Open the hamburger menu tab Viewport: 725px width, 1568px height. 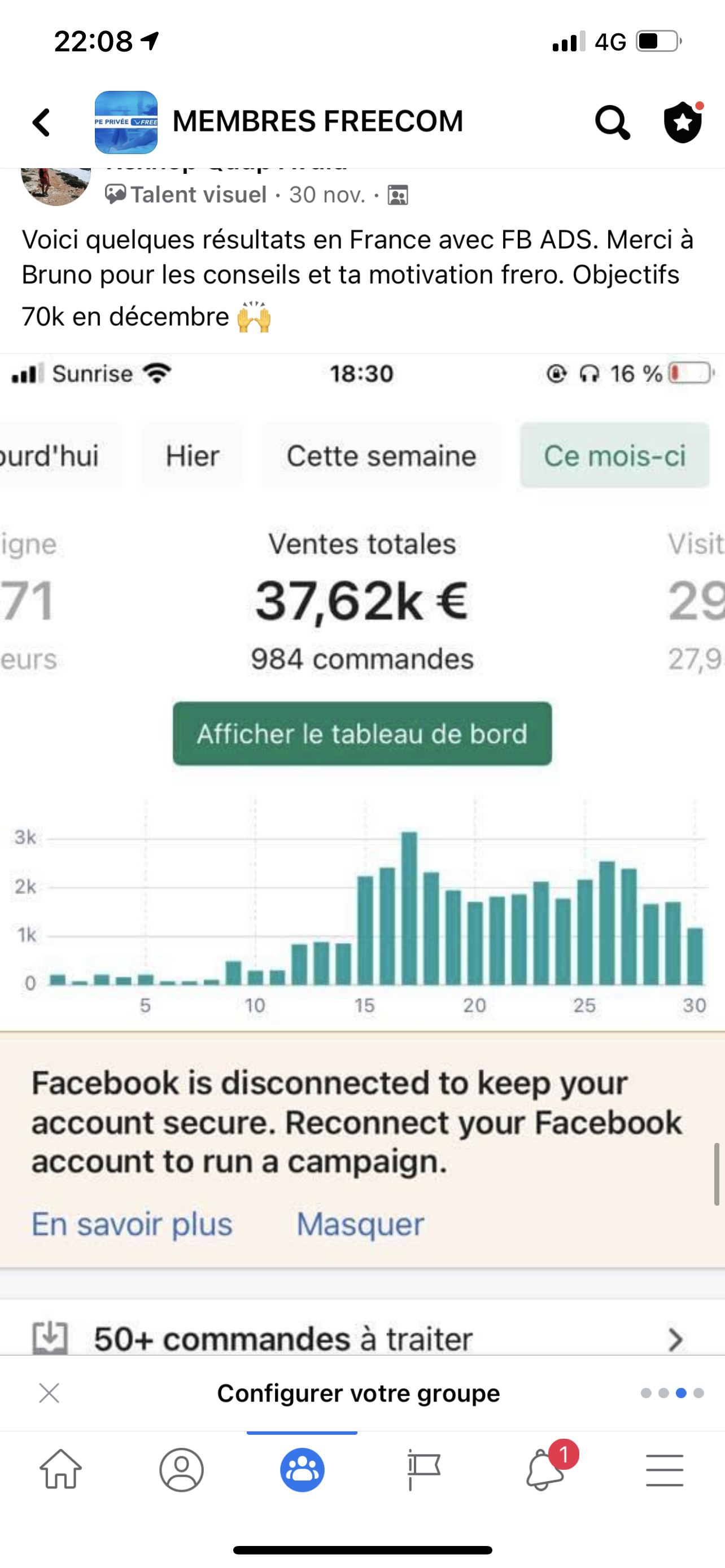pos(664,1470)
